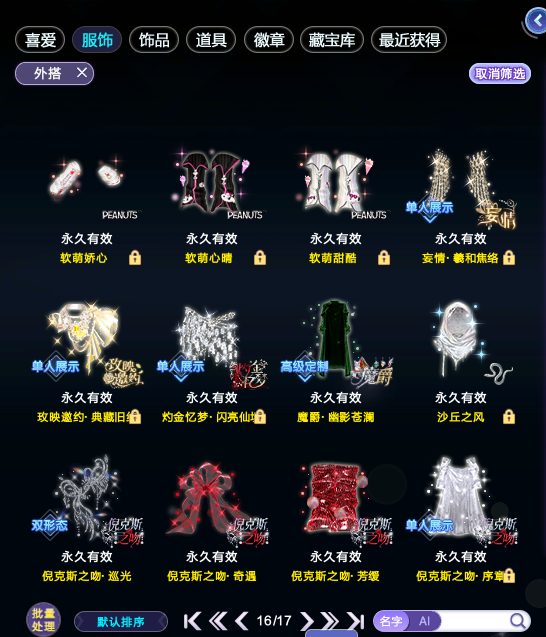546x637 pixels.
Task: Select the 倪克斯之吻·奇遇 item
Action: click(x=211, y=521)
